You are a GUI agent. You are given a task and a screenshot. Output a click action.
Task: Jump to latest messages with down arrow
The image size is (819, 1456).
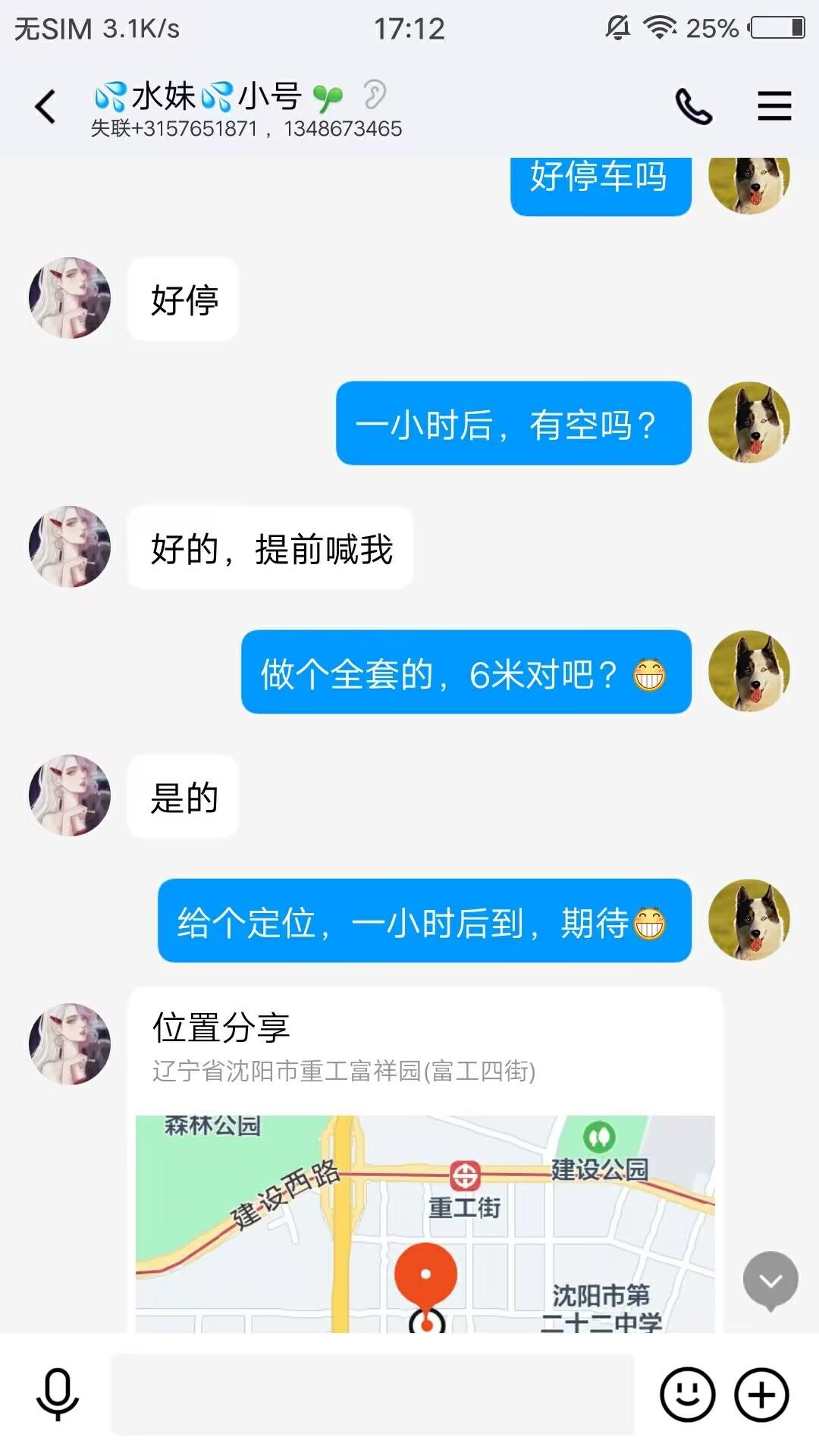point(770,1280)
